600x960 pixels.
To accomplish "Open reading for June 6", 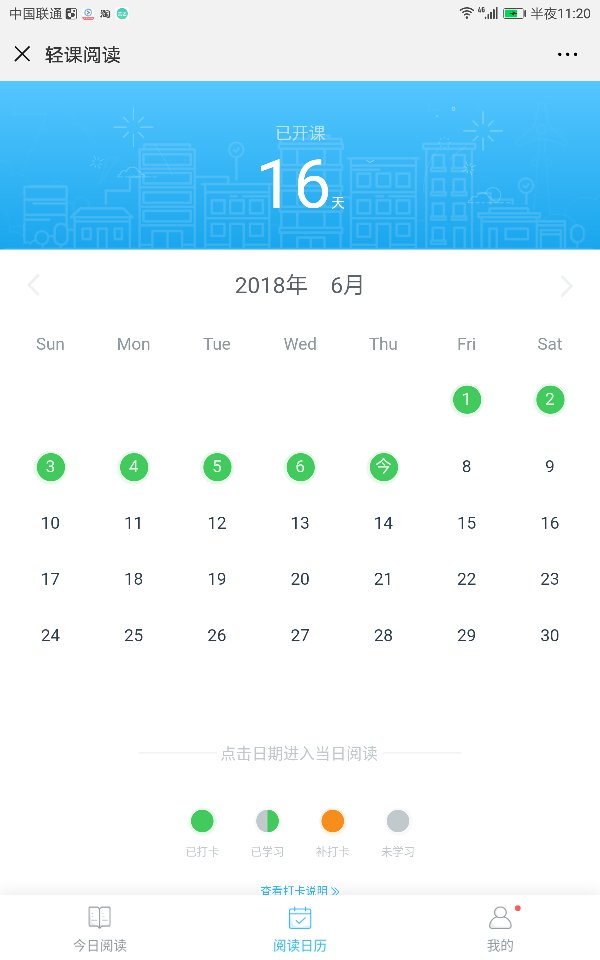I will [300, 467].
